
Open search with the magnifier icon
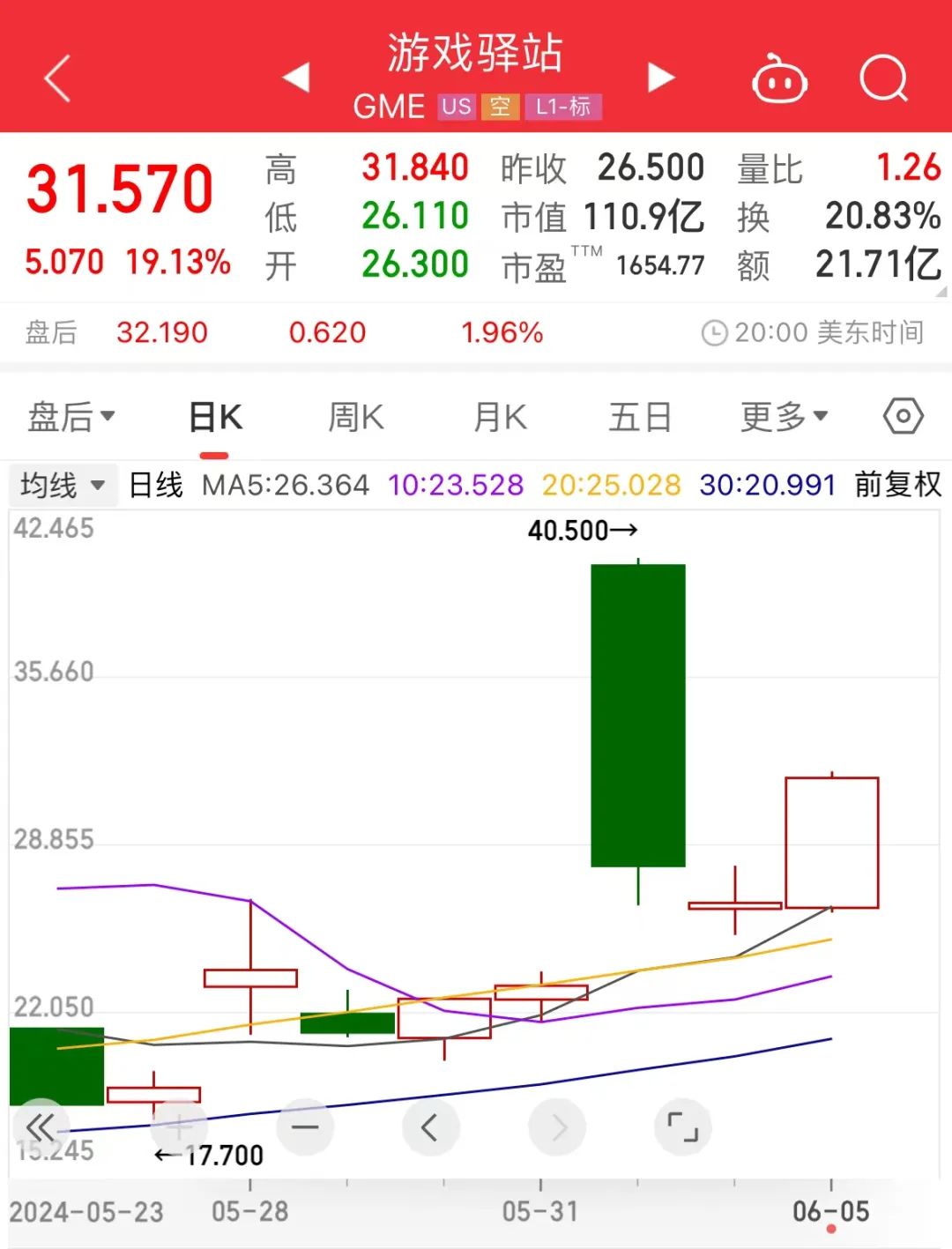point(884,78)
